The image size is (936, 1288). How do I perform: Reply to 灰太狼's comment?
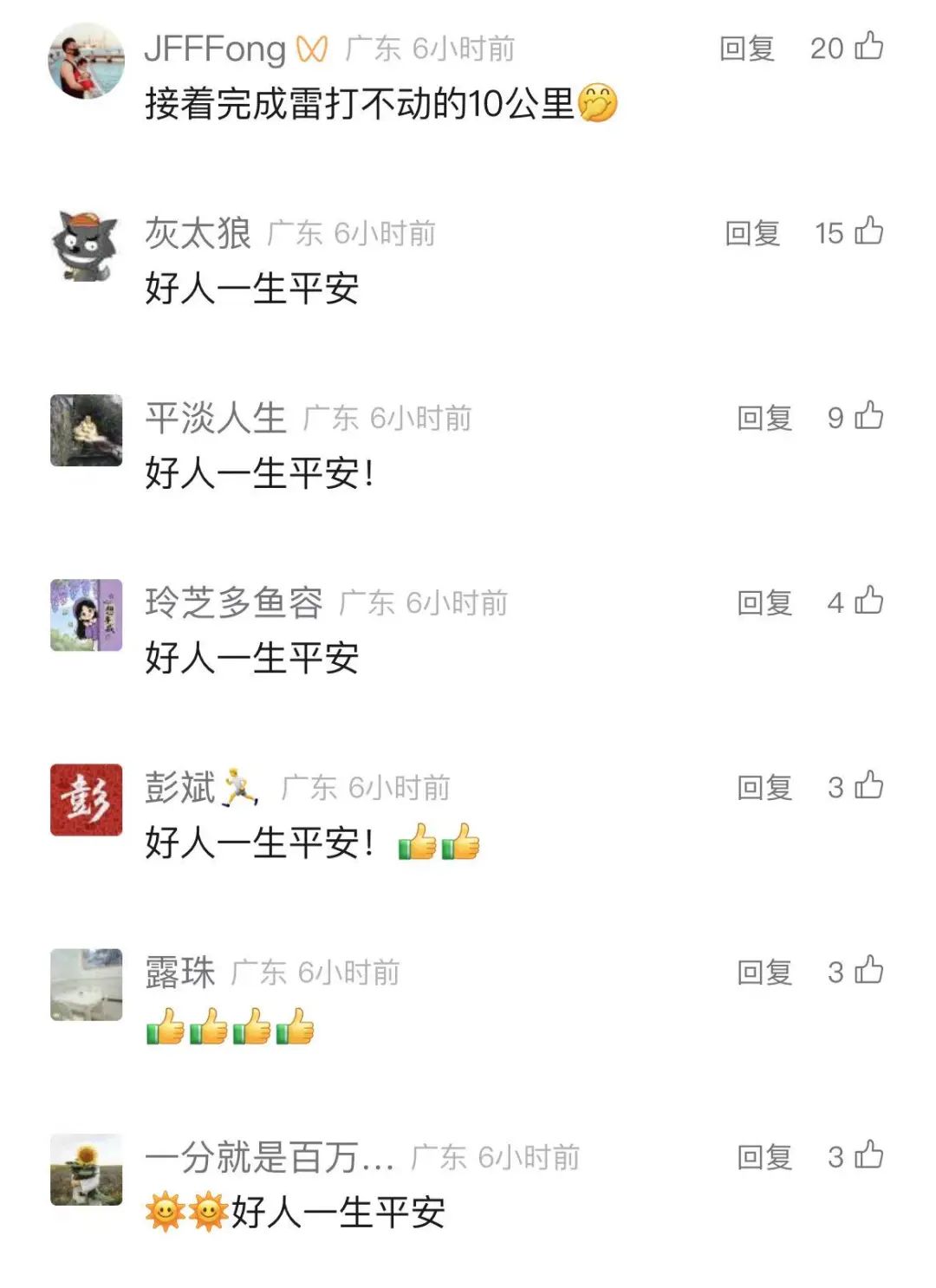(x=751, y=233)
